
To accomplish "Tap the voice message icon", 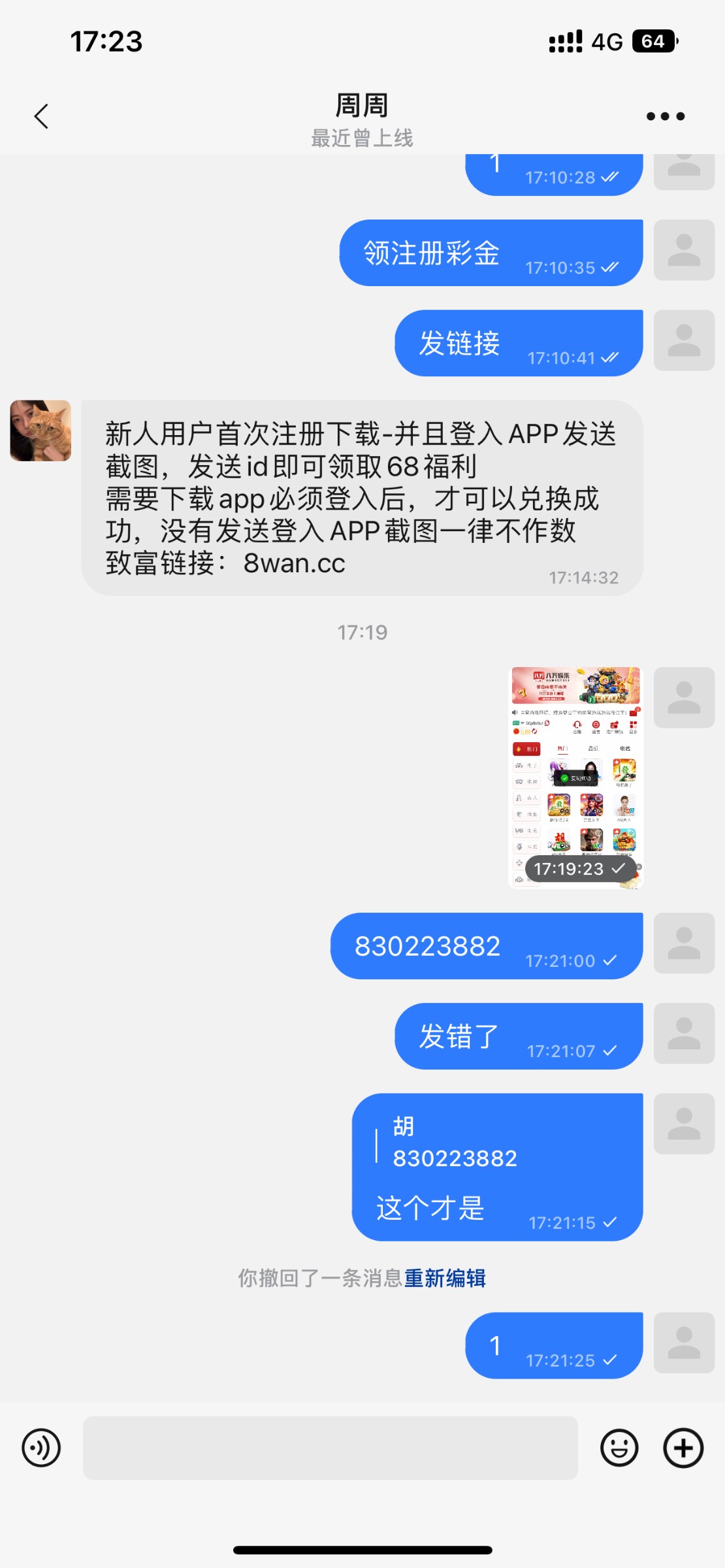I will point(41,1448).
